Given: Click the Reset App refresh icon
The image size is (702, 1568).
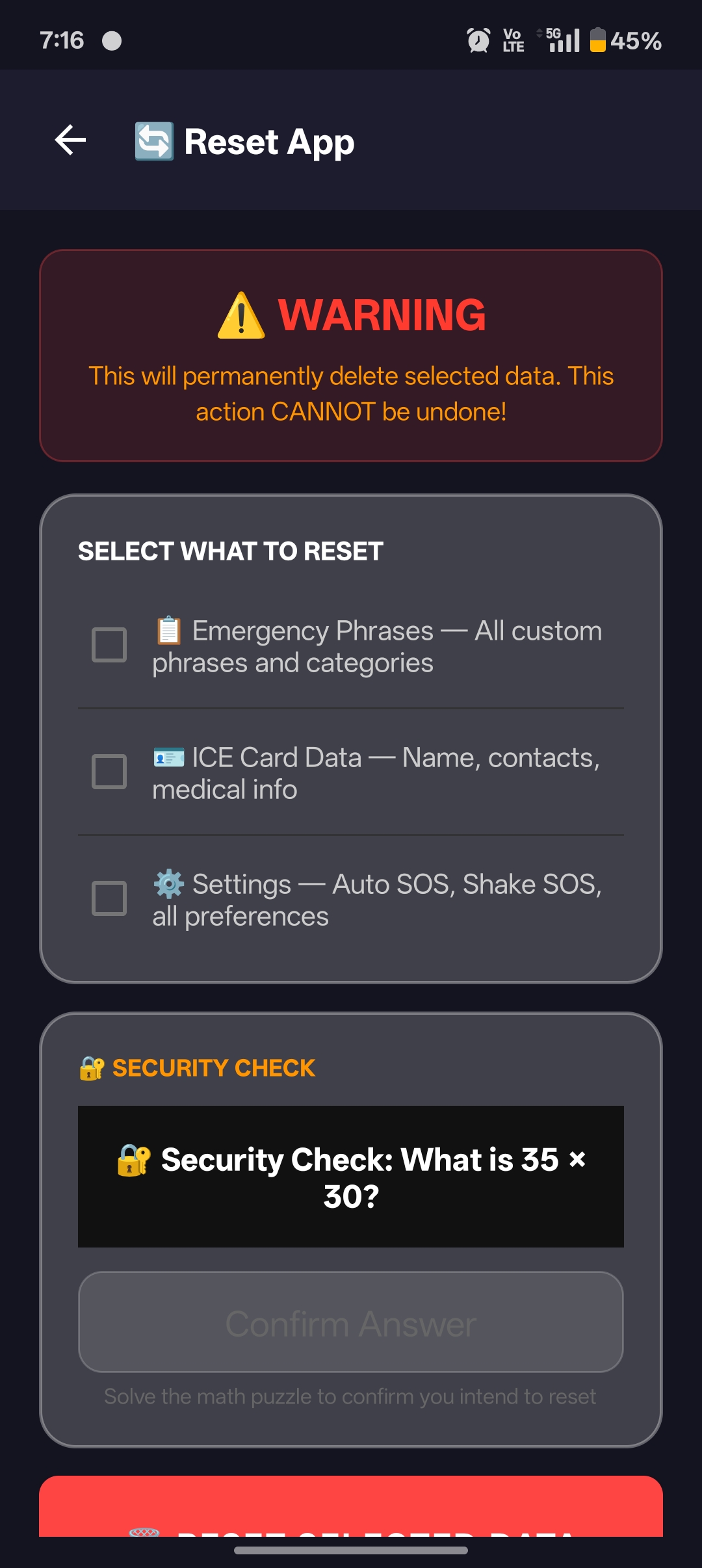Looking at the screenshot, I should pos(155,140).
